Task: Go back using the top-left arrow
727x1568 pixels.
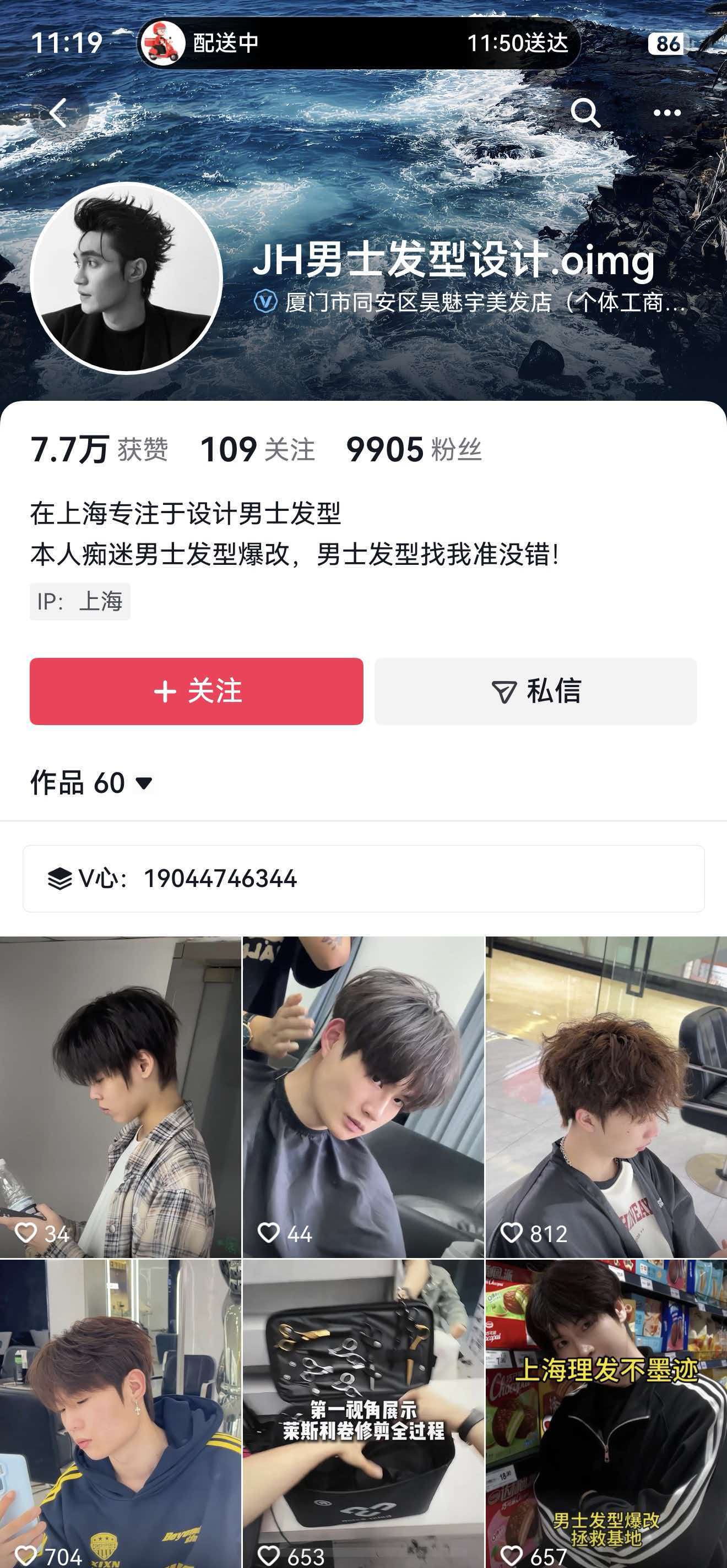Action: pyautogui.click(x=58, y=113)
